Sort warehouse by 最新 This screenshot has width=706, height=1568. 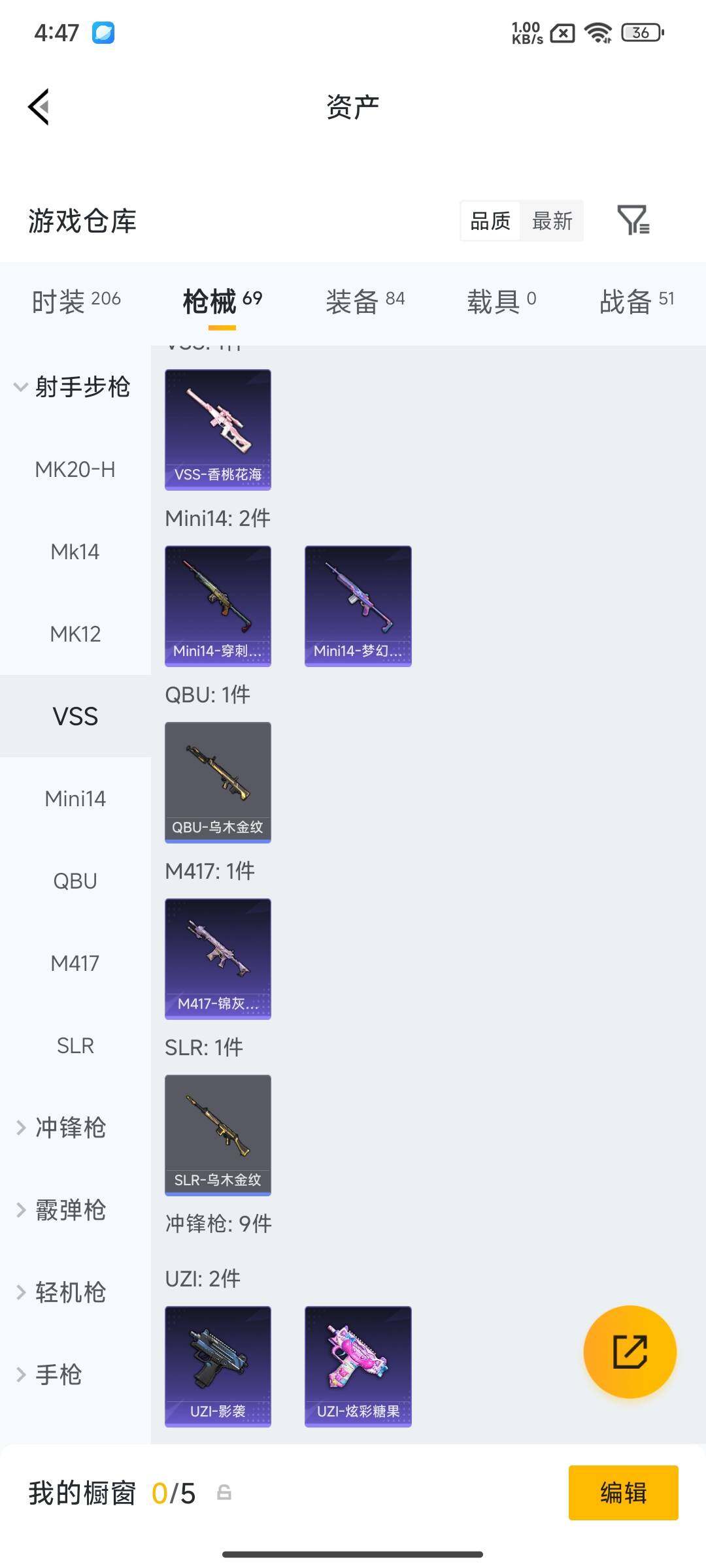coord(552,221)
